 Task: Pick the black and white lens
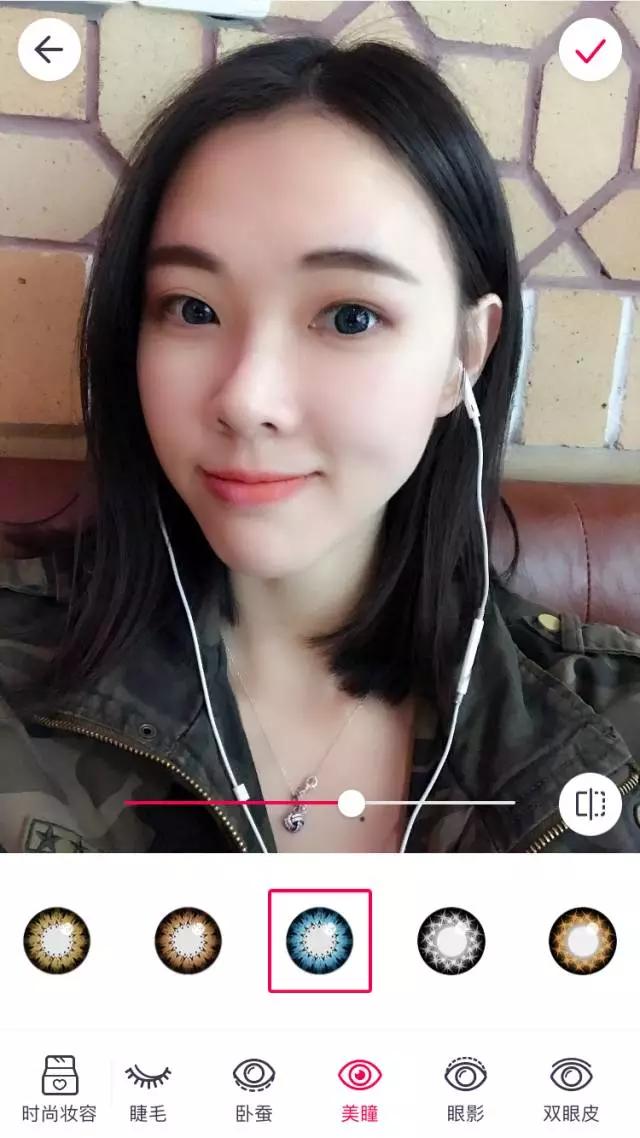coord(451,940)
